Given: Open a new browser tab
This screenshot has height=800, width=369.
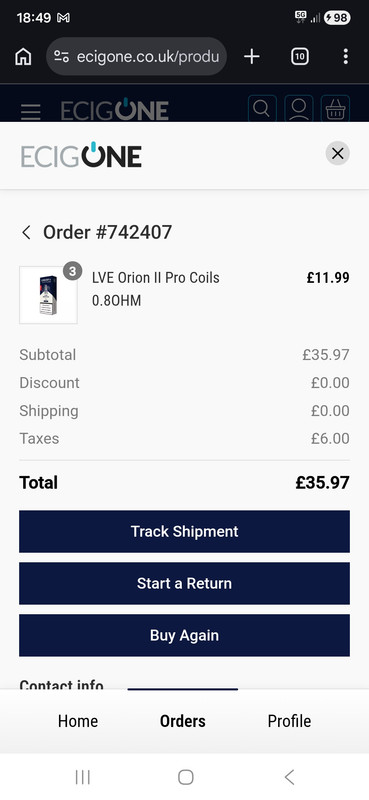Looking at the screenshot, I should (x=252, y=57).
